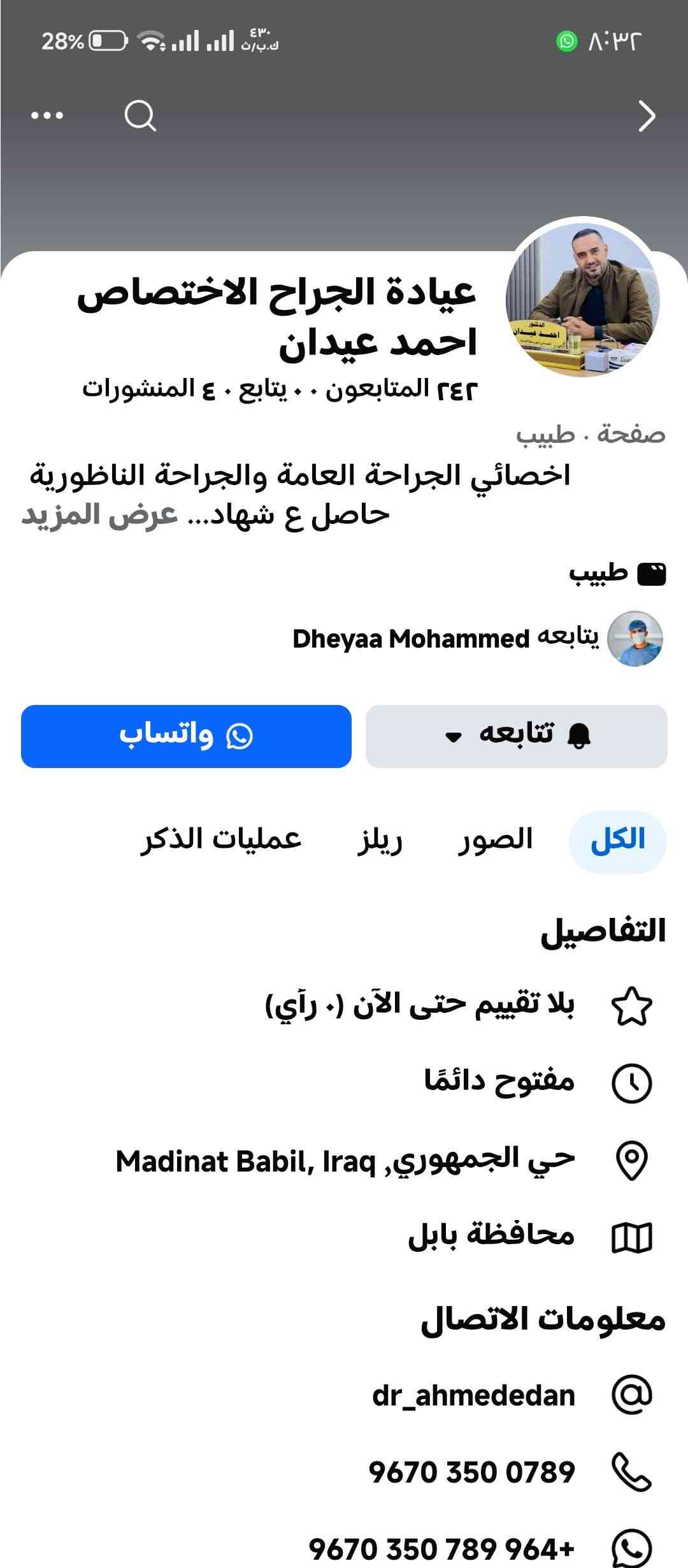Open the عمليات الذكر tab
688x1568 pixels.
[221, 840]
